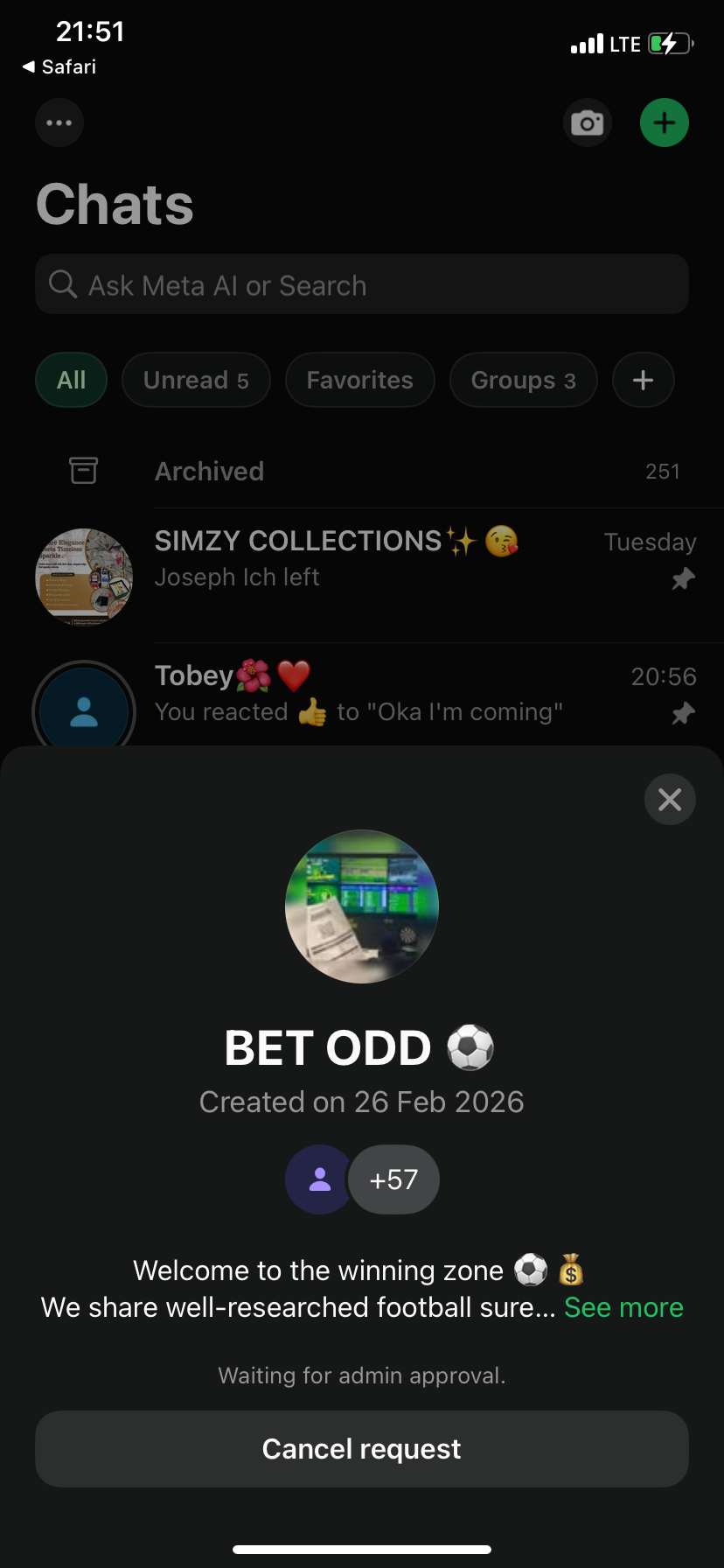Image resolution: width=724 pixels, height=1568 pixels.
Task: Return to Safari via back link
Action: point(59,67)
